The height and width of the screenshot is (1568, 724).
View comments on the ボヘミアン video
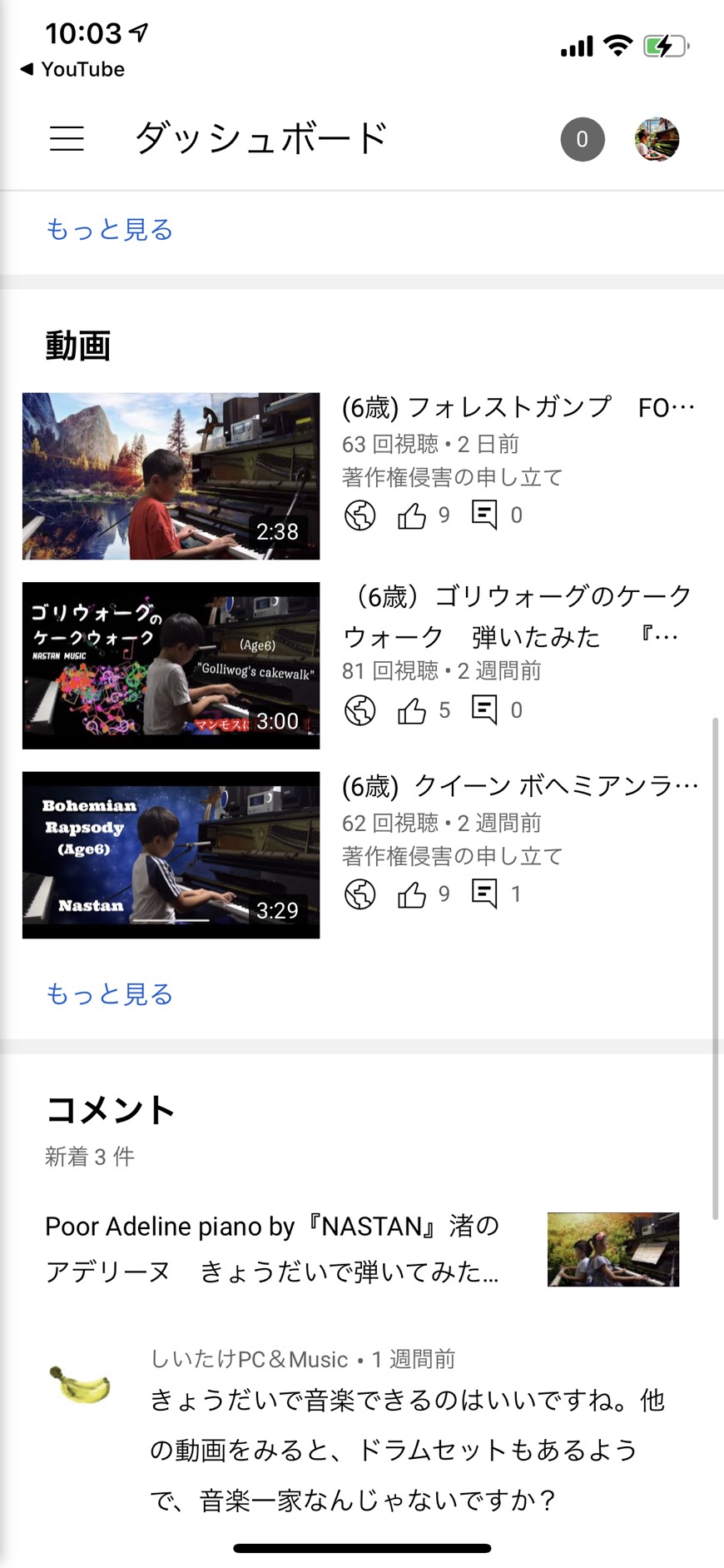click(496, 894)
